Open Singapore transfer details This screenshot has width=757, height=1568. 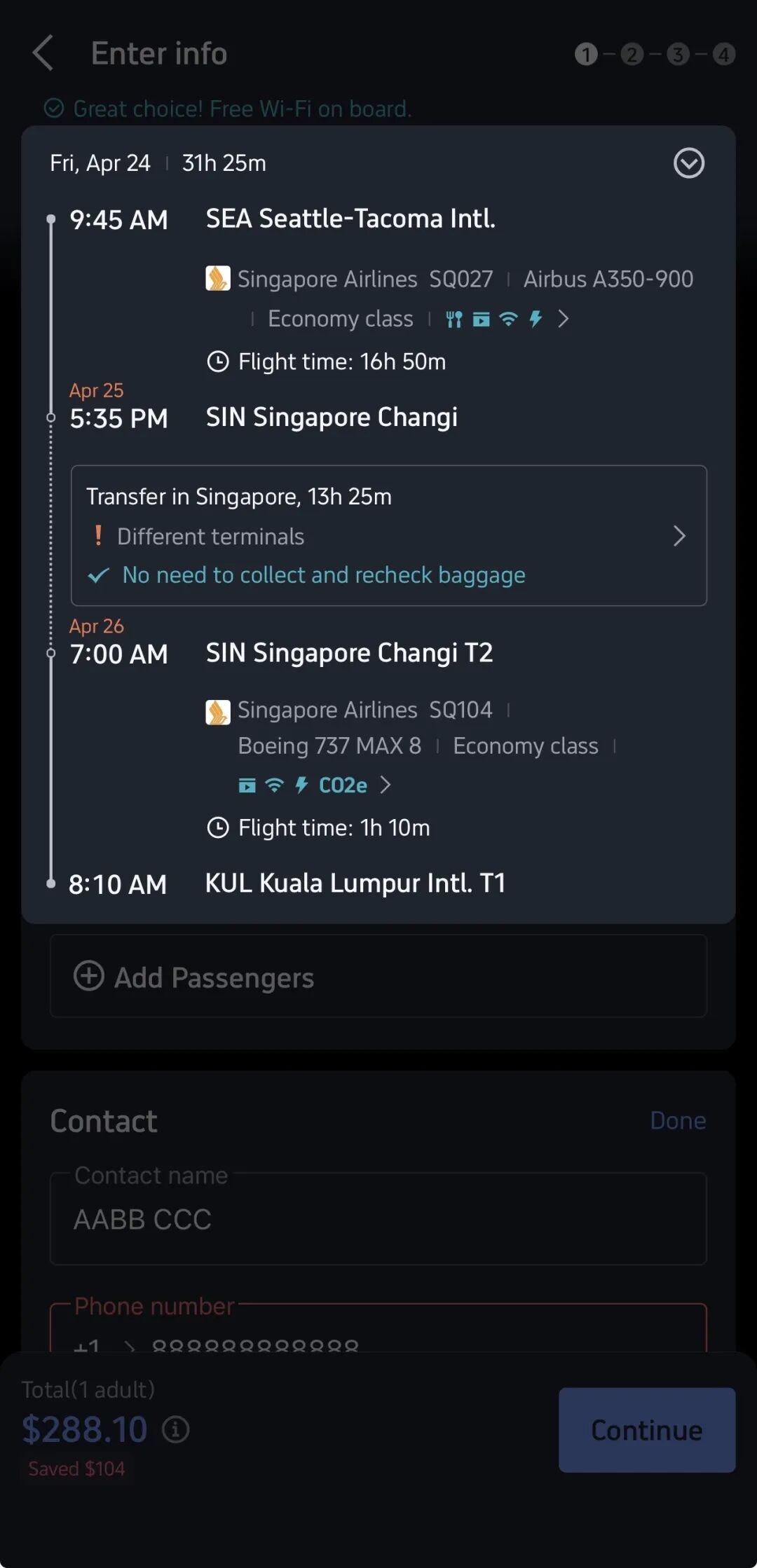pyautogui.click(x=678, y=536)
